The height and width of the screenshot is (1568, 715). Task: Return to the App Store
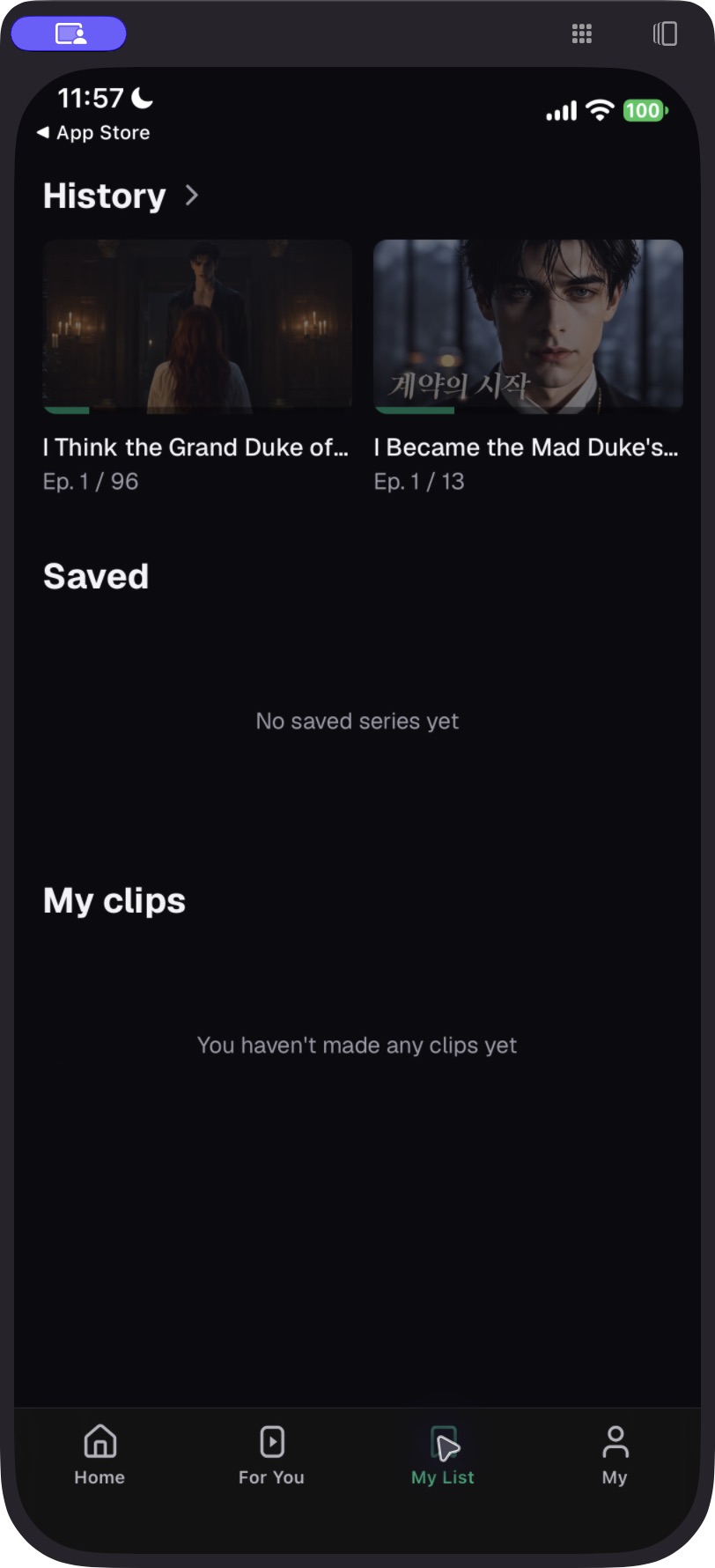[93, 133]
